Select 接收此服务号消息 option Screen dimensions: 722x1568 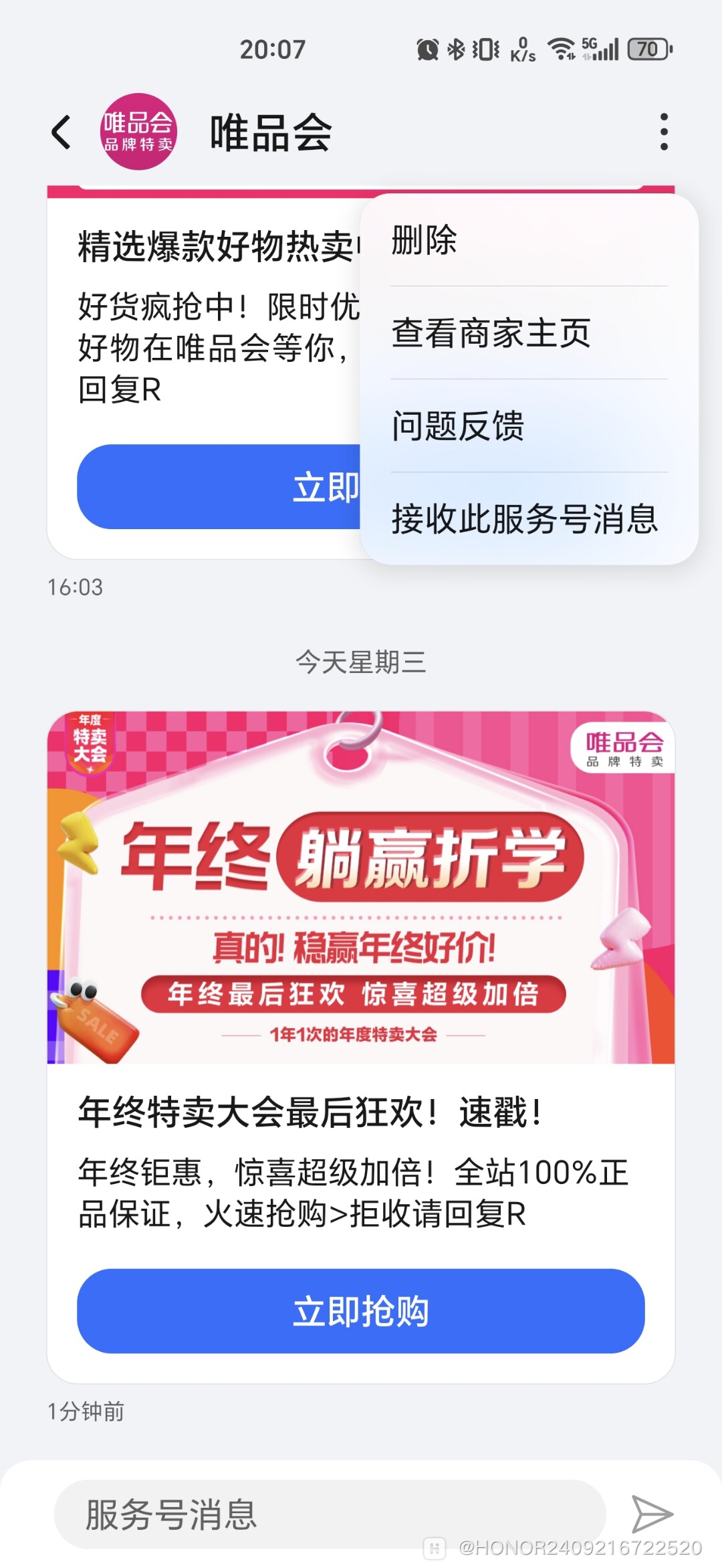click(x=525, y=519)
